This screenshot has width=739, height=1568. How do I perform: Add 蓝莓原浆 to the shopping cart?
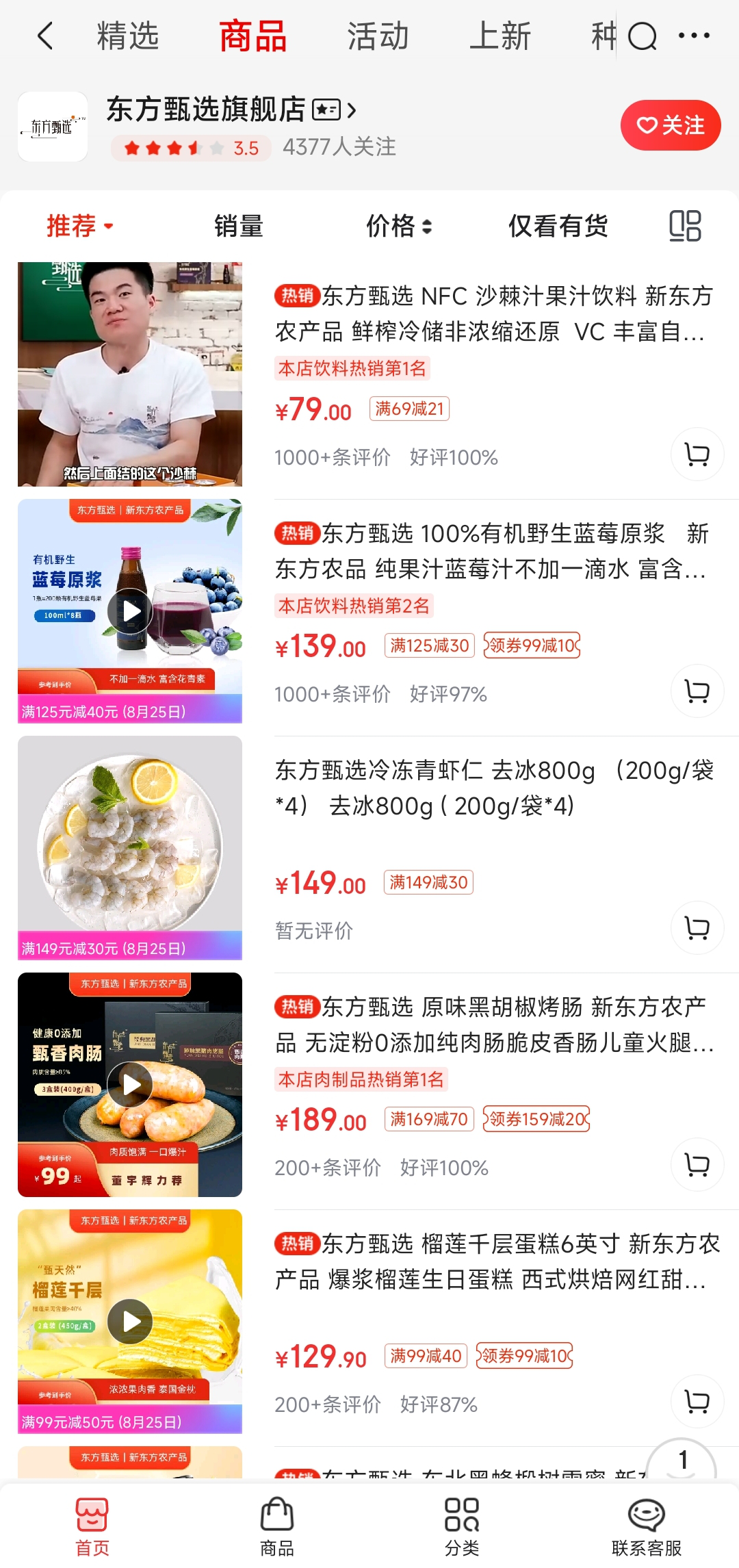[697, 691]
